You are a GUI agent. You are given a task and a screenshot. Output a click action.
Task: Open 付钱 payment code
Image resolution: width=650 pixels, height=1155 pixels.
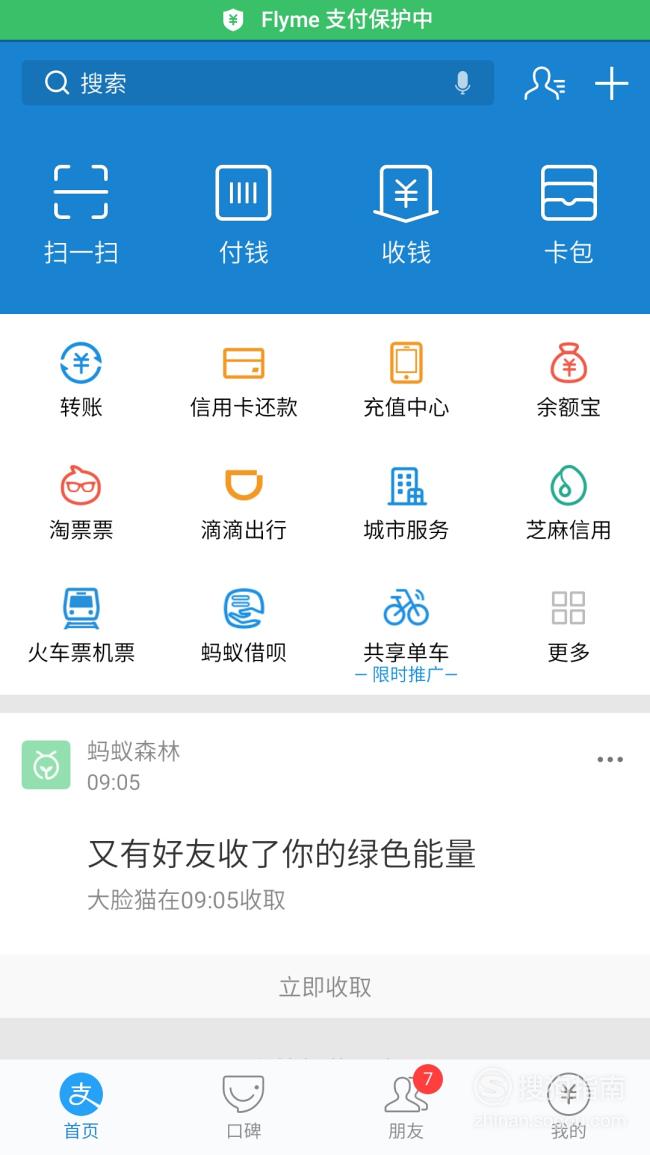(243, 214)
